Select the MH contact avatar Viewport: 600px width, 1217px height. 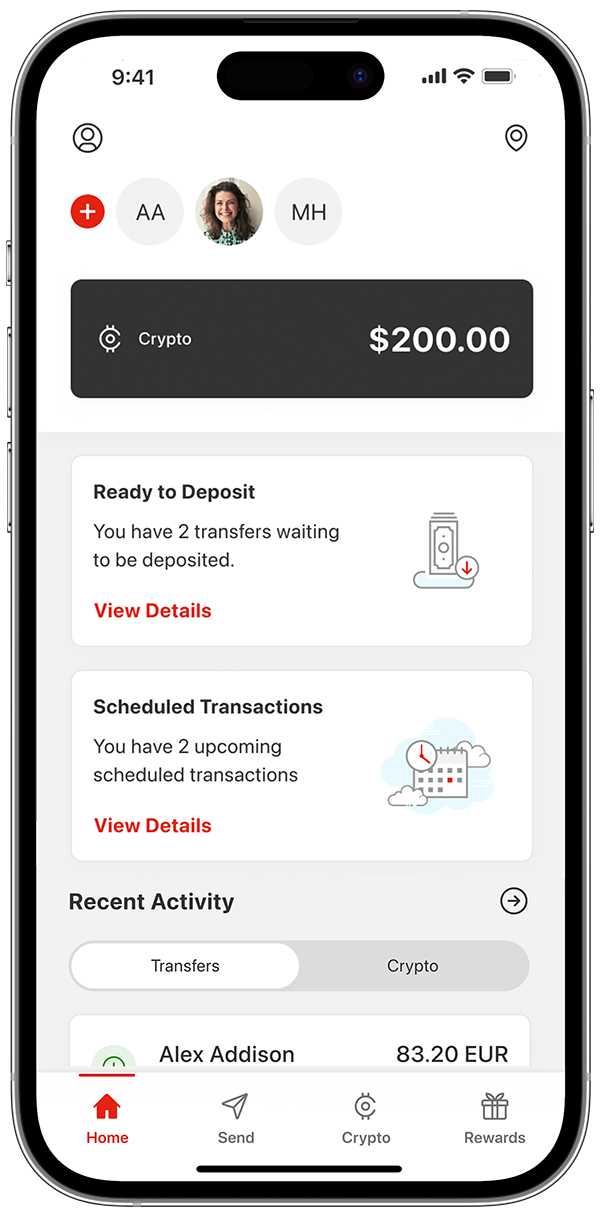point(309,212)
